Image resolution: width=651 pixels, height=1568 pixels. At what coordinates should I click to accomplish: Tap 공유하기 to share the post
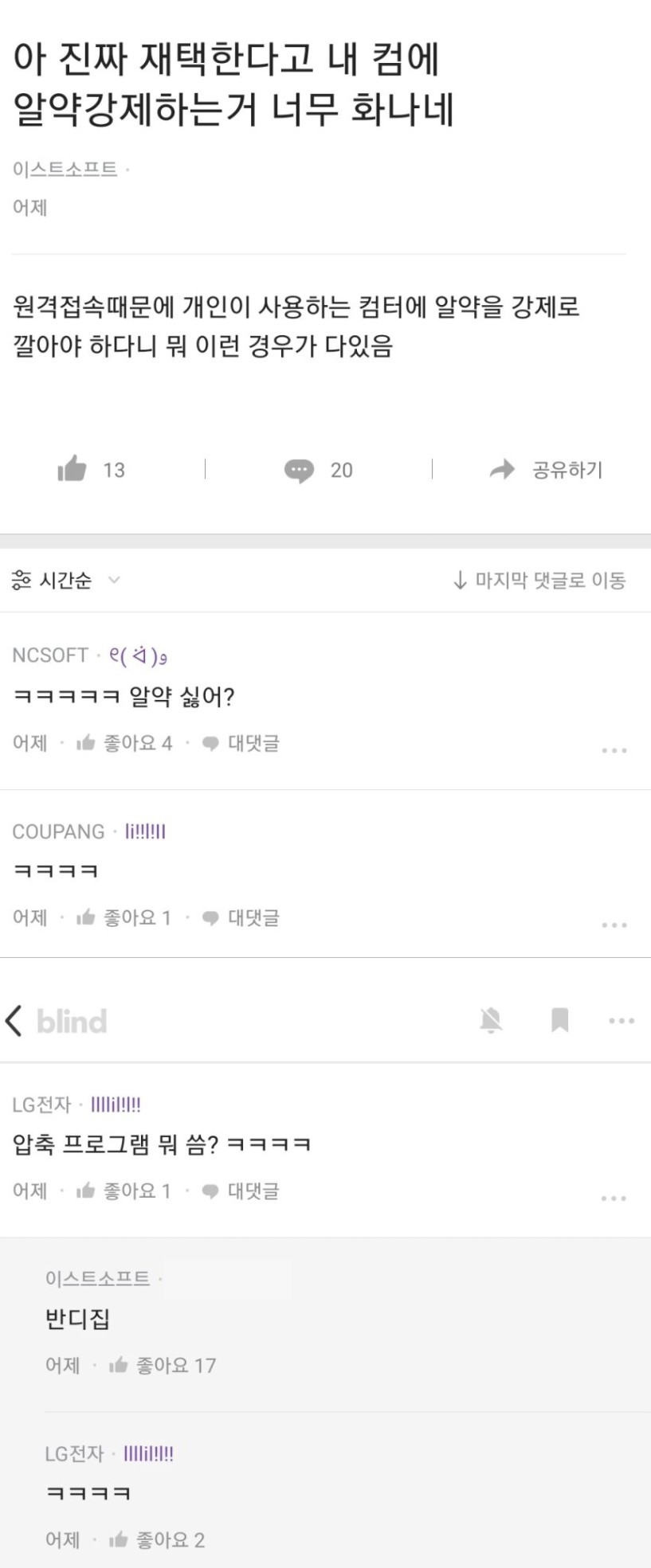pyautogui.click(x=547, y=470)
